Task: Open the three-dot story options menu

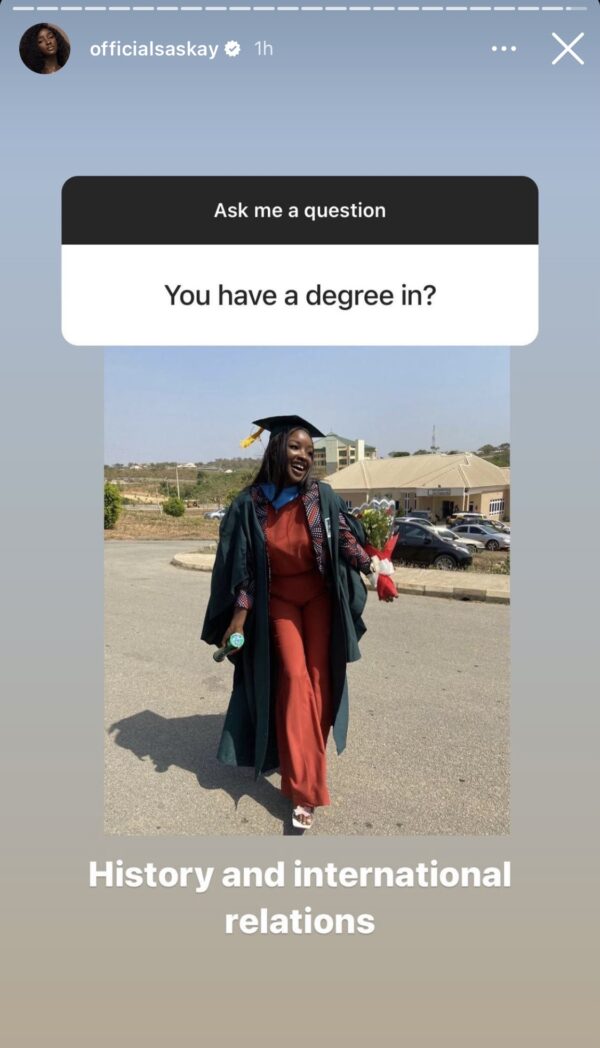Action: point(504,48)
